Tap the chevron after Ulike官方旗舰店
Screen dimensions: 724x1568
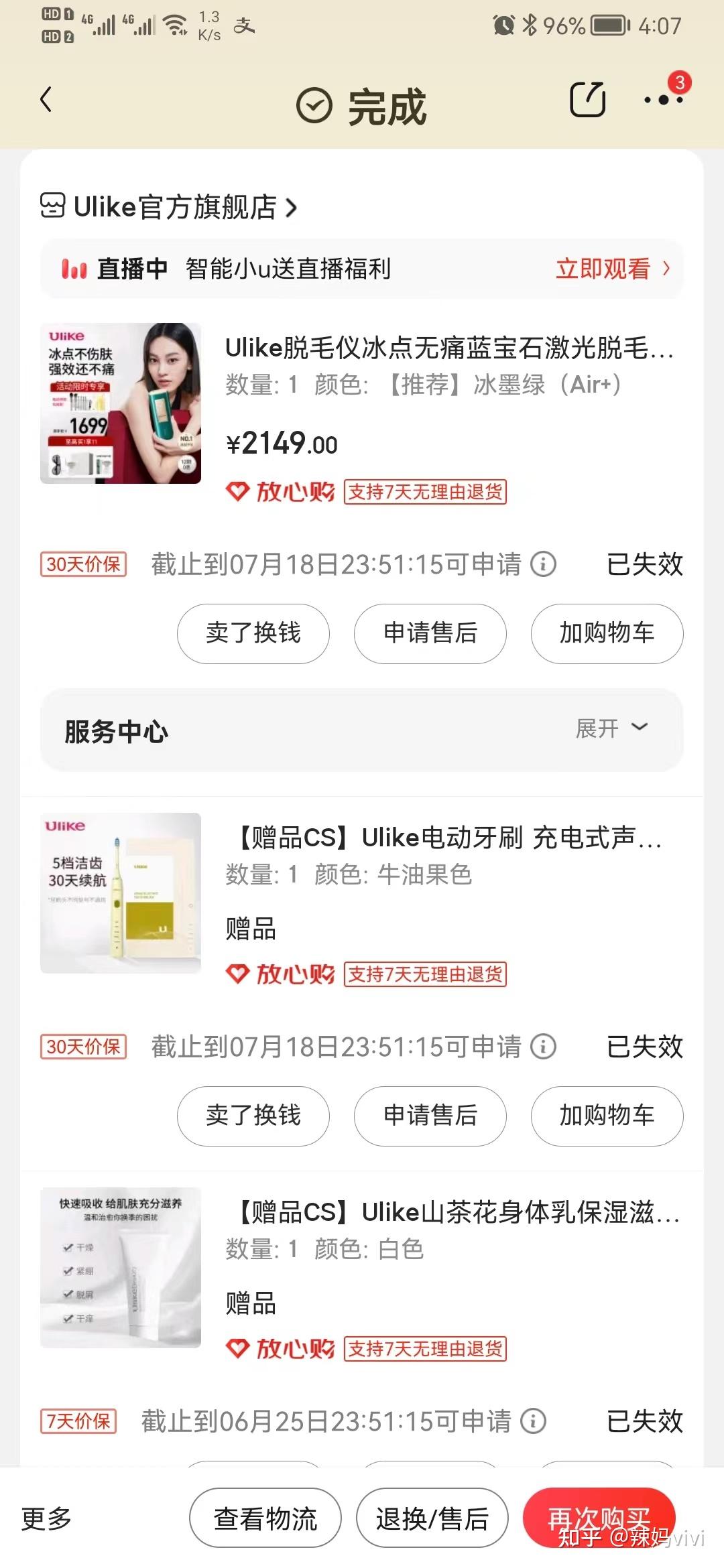293,208
